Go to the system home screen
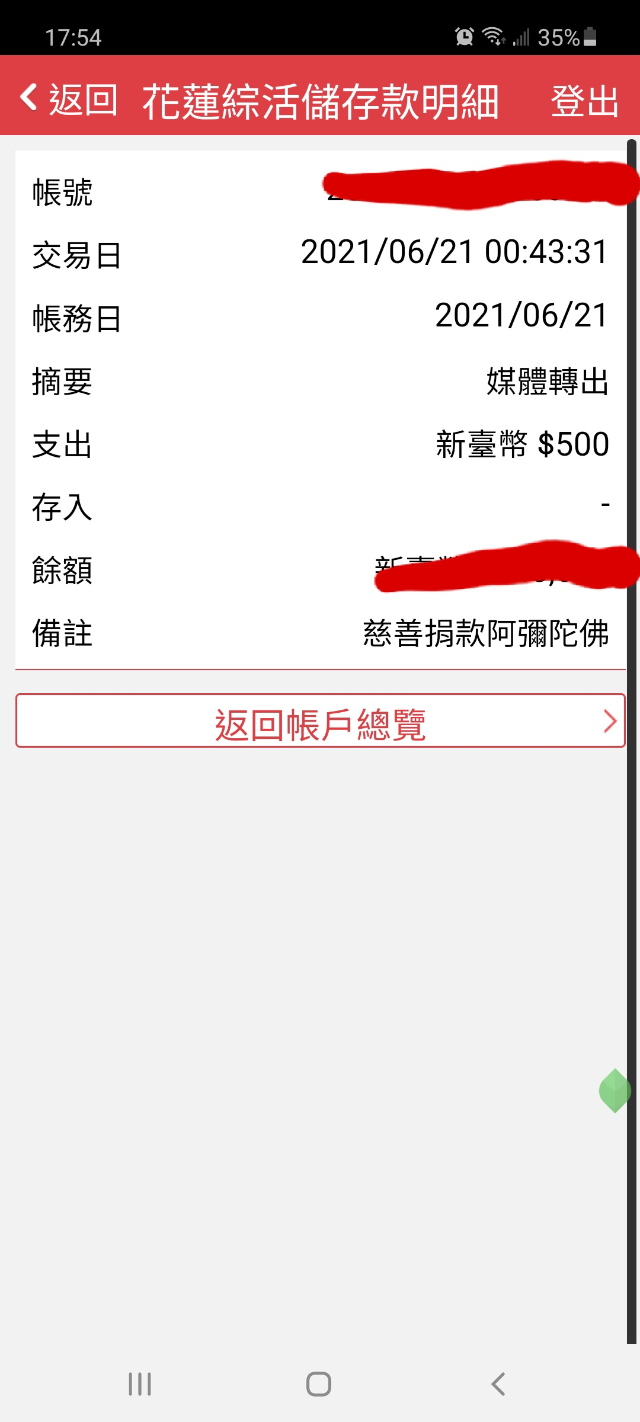 click(x=319, y=1384)
